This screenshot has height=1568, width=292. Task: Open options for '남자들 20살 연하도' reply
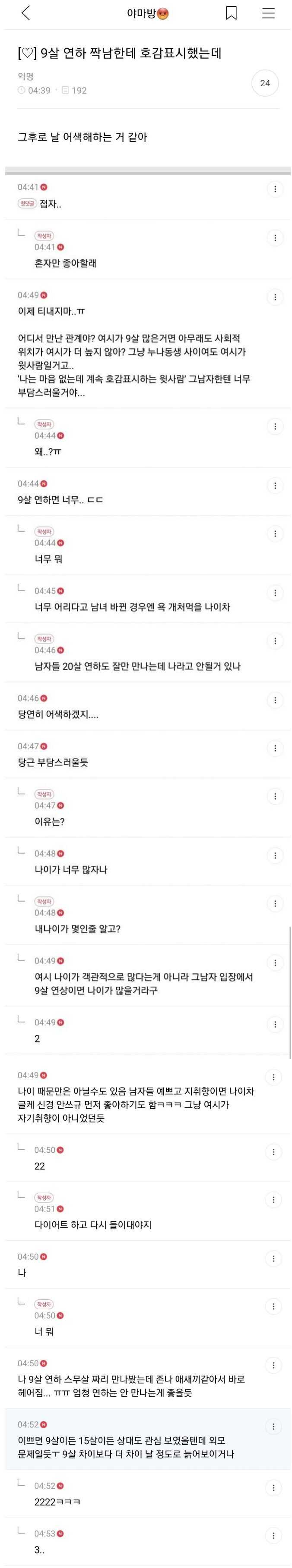coord(275,641)
